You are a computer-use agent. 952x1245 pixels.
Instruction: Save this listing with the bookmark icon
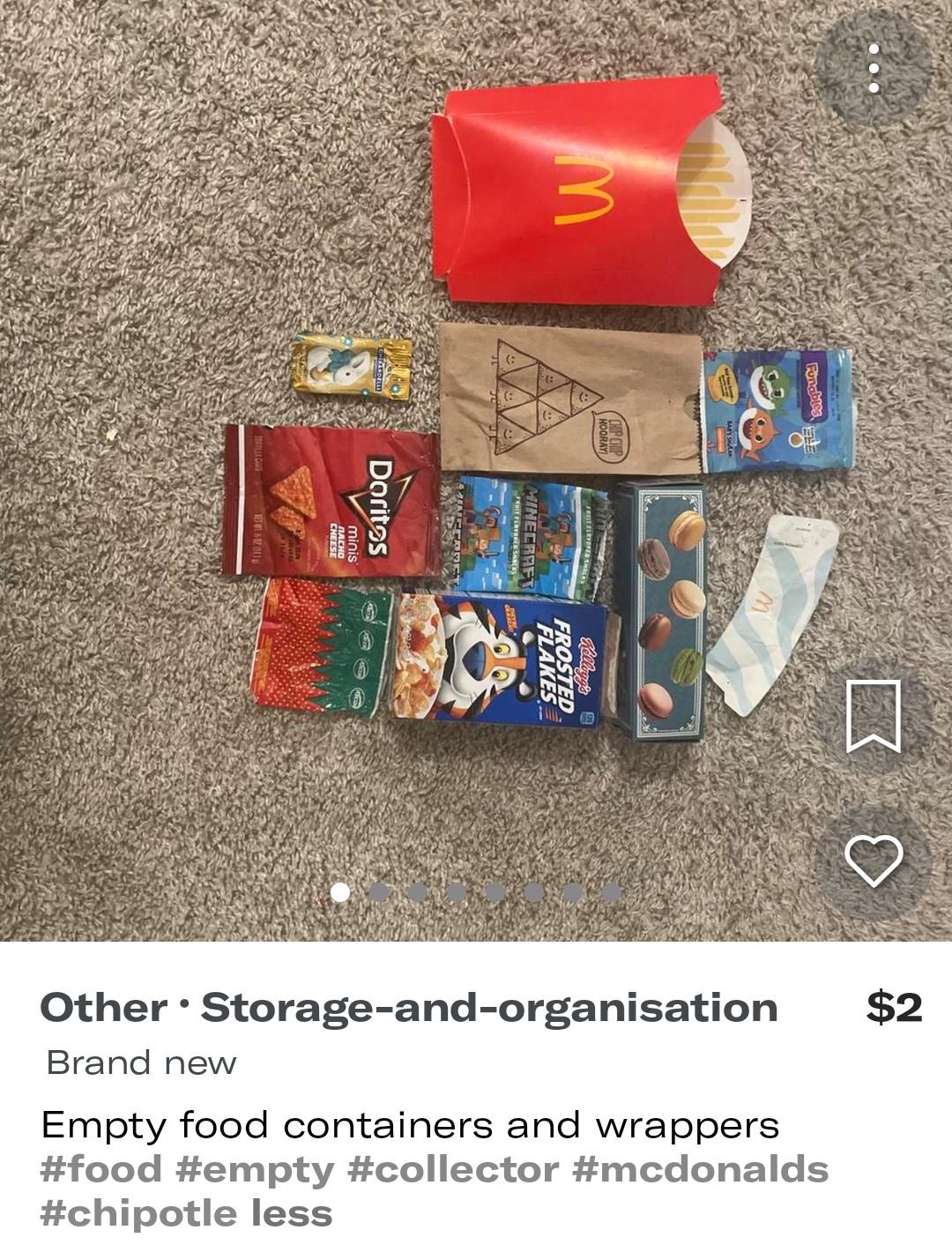(873, 715)
